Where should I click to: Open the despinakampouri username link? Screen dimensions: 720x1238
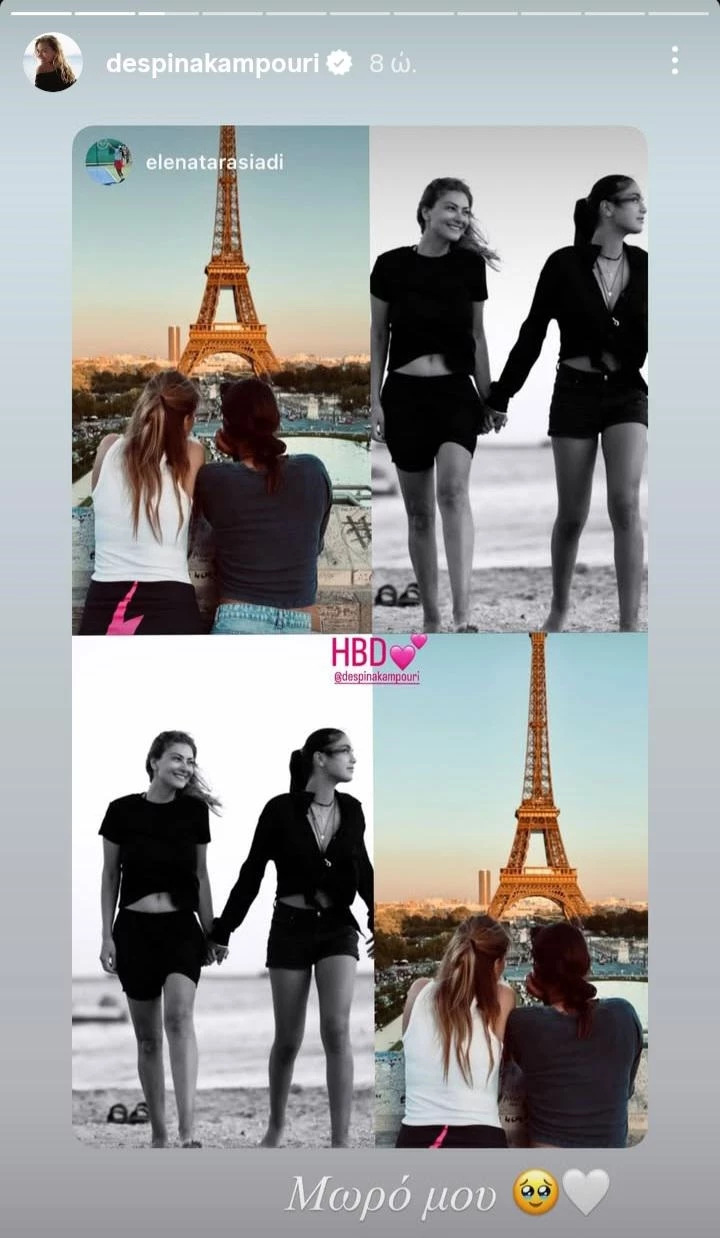coord(212,64)
